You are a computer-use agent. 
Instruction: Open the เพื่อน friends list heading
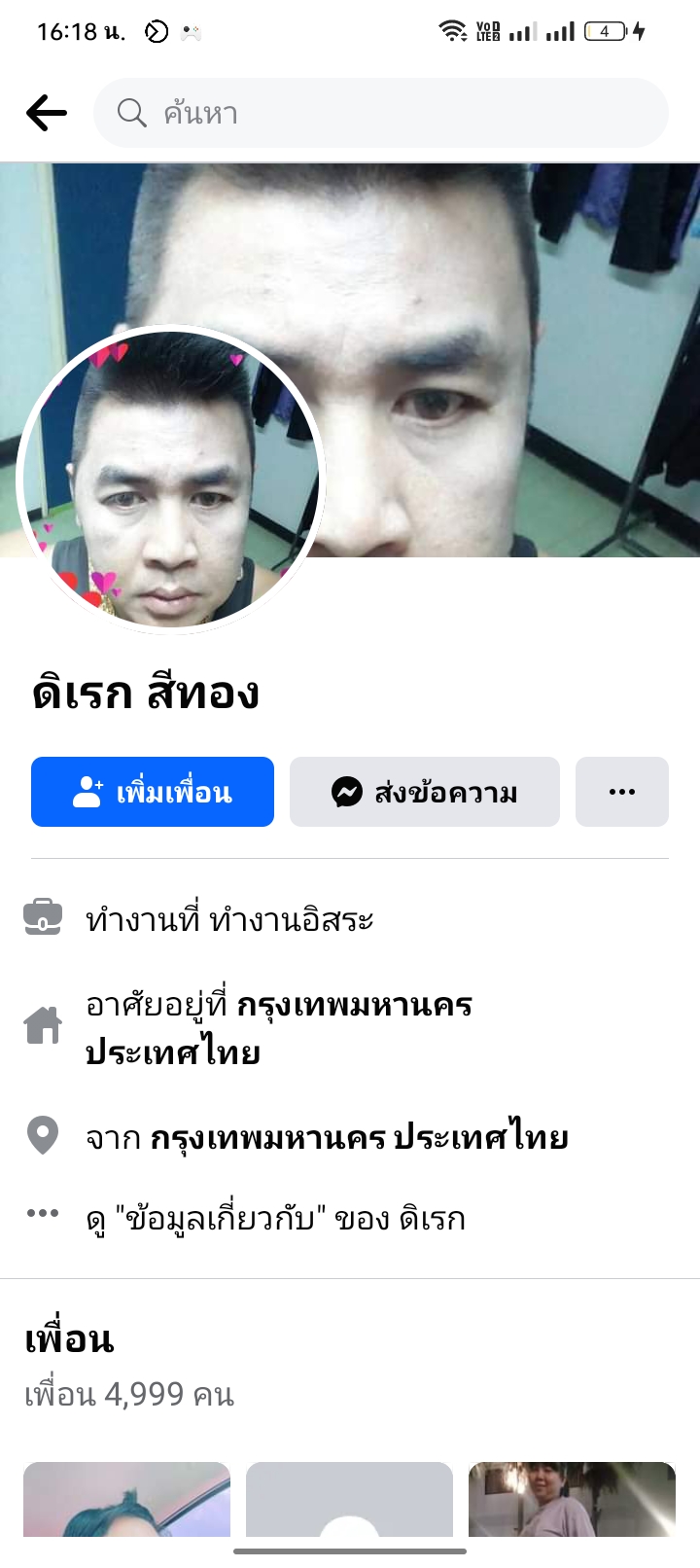[70, 1339]
